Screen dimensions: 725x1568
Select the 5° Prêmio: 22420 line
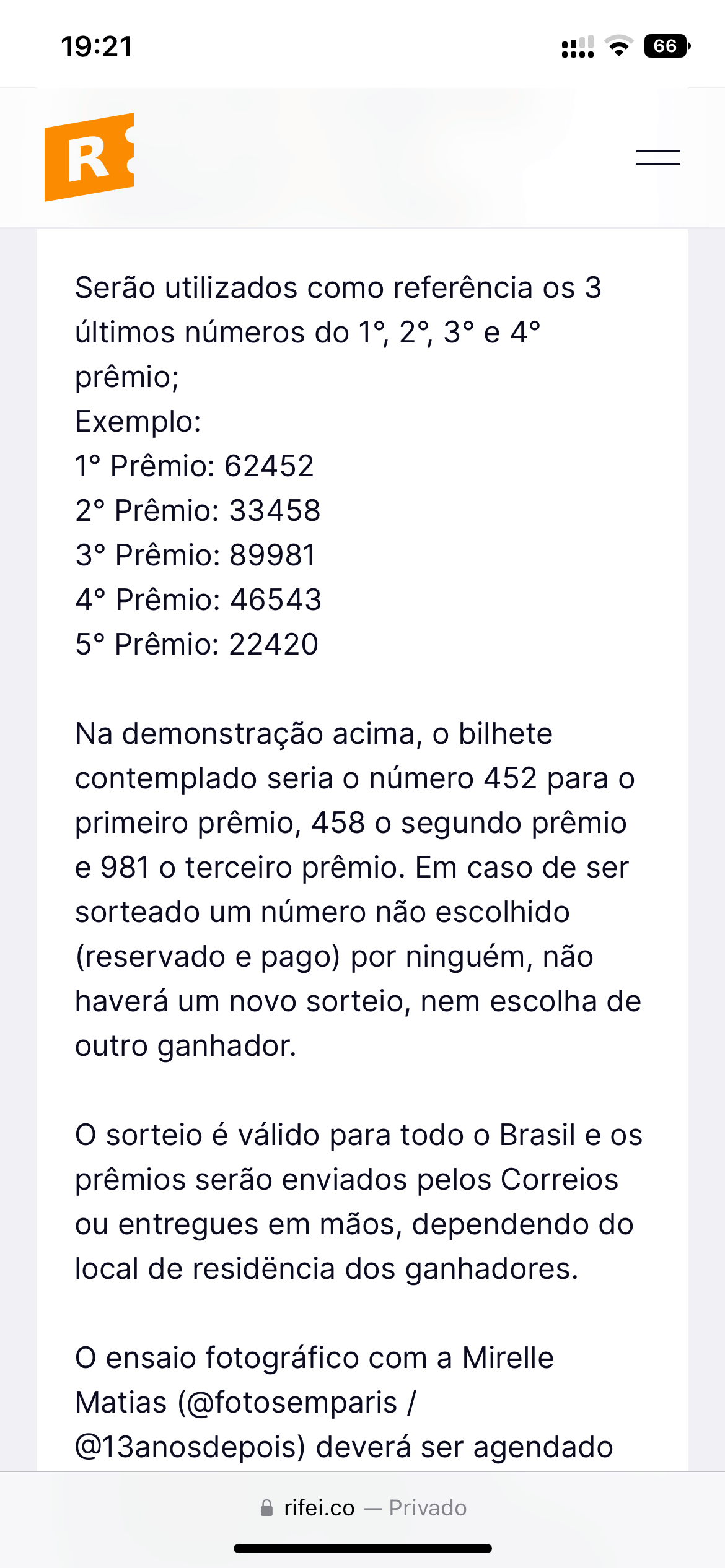coord(195,644)
